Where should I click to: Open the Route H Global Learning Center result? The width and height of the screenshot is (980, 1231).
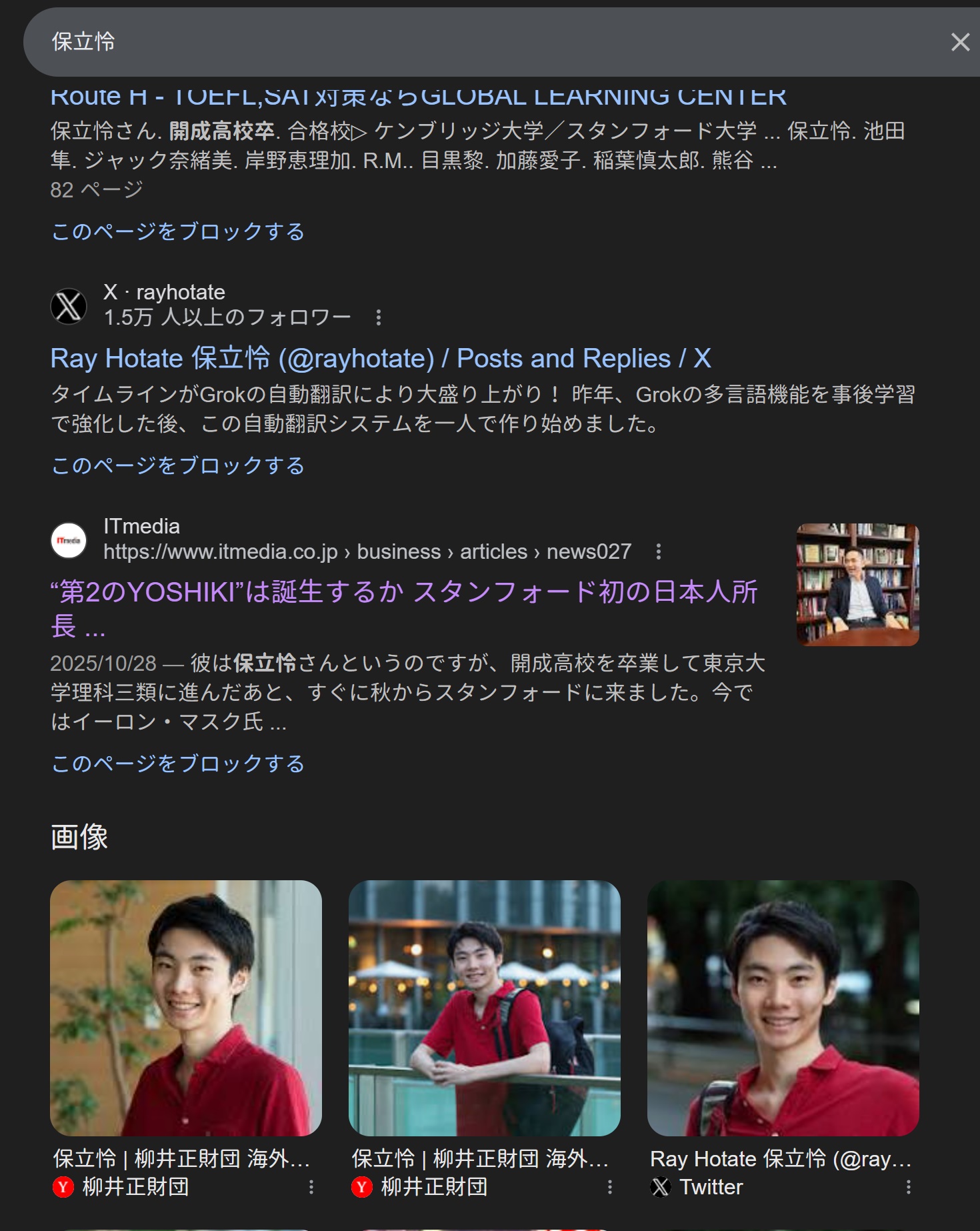coord(418,97)
